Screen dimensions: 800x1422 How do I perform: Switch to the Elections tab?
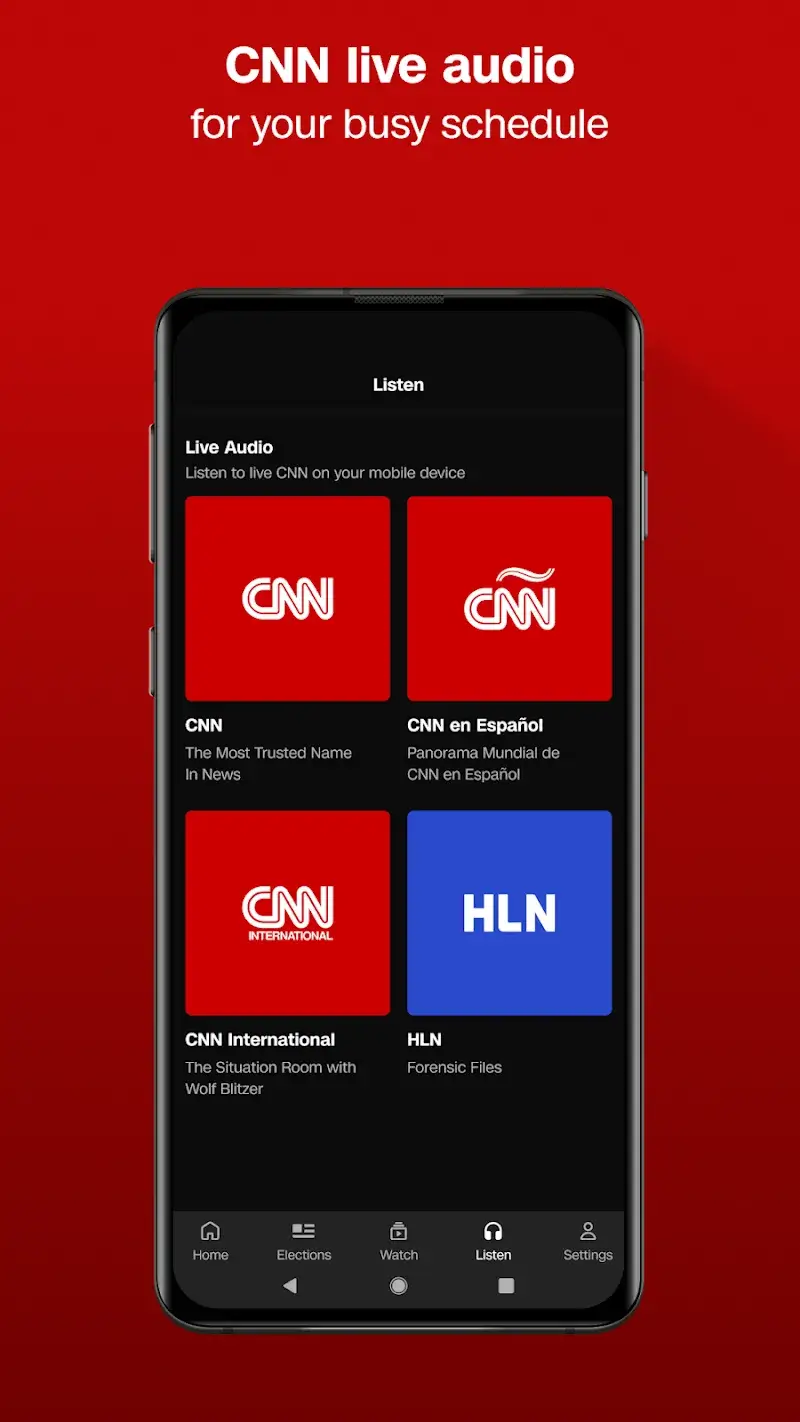pyautogui.click(x=304, y=1242)
